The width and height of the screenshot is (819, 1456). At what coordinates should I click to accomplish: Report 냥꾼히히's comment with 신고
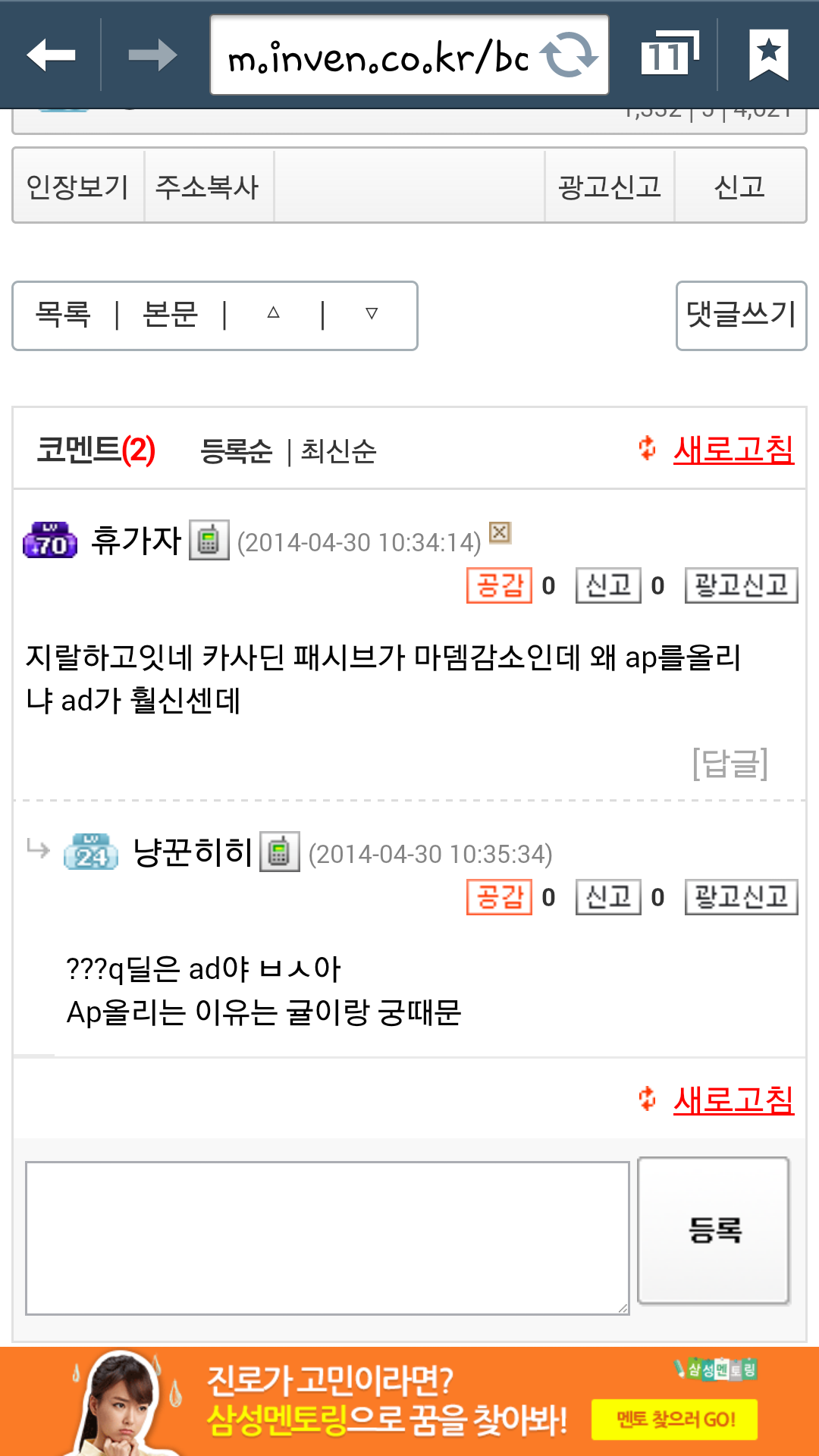[x=608, y=897]
